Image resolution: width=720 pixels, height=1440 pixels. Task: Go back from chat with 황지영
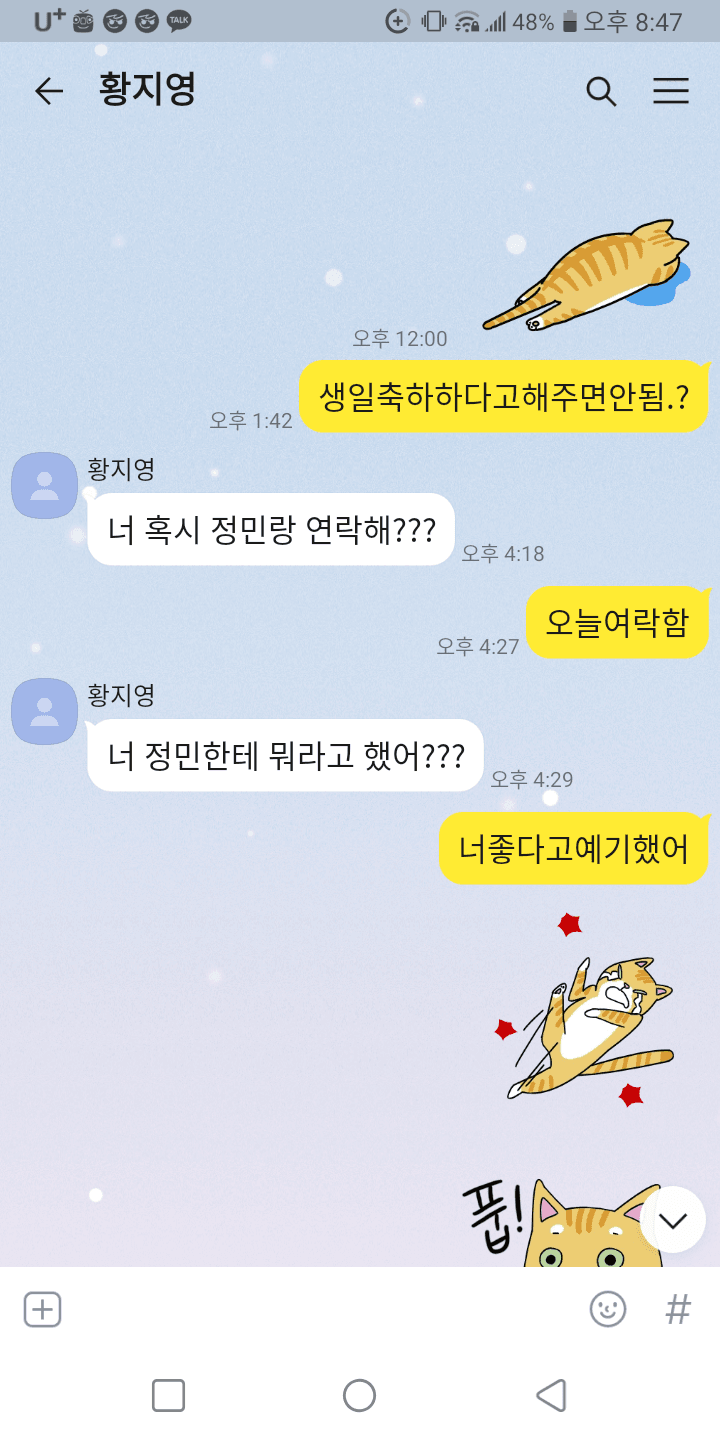tap(48, 91)
